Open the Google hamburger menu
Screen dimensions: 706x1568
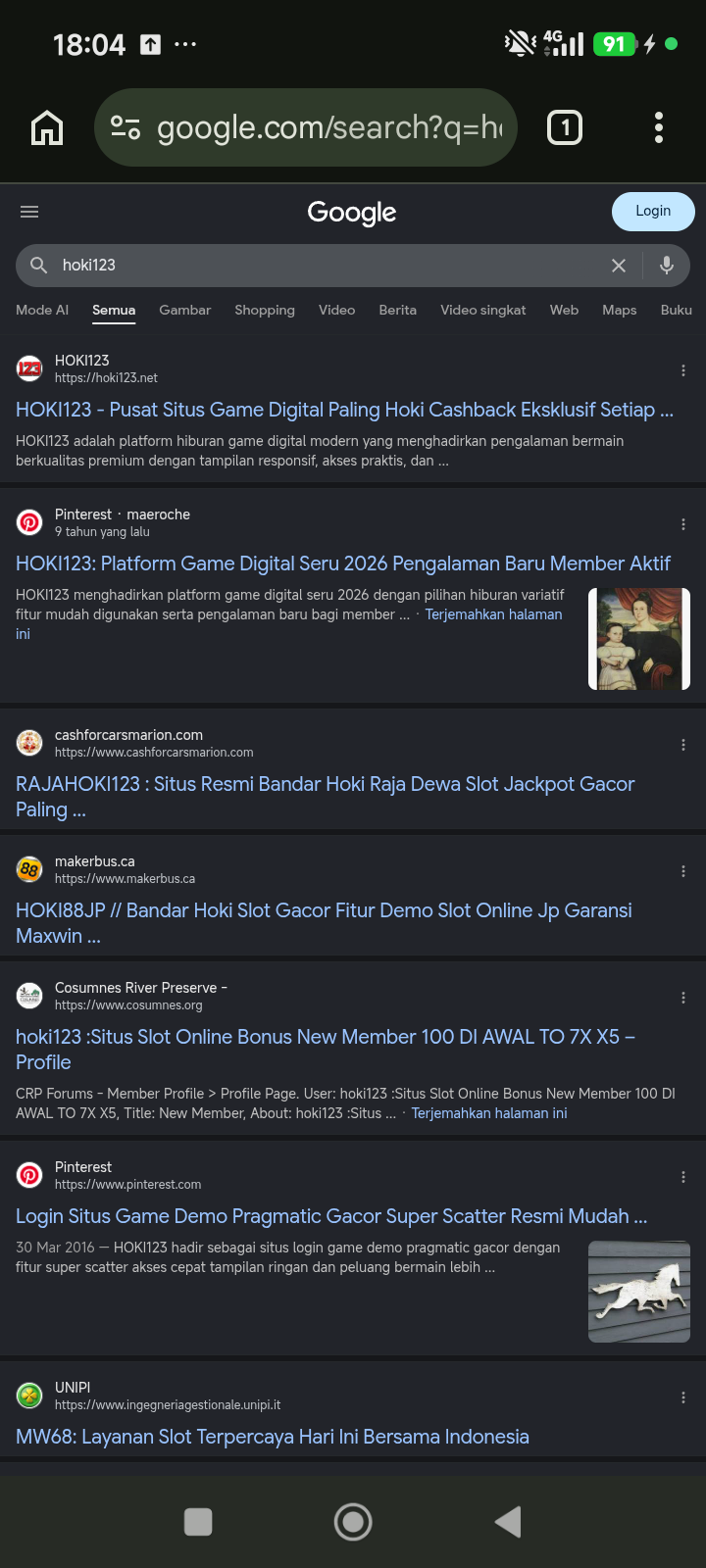(29, 212)
